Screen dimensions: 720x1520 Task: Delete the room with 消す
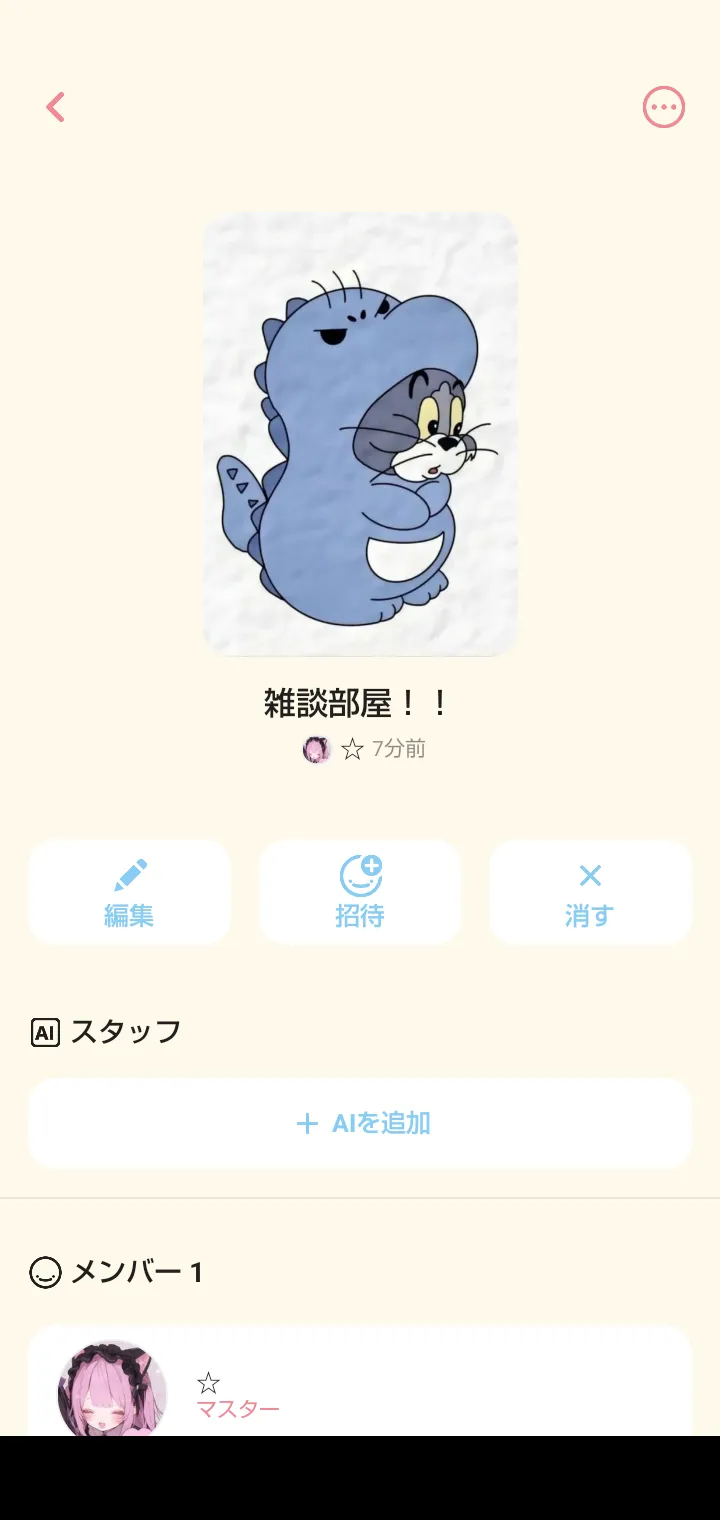pyautogui.click(x=590, y=892)
